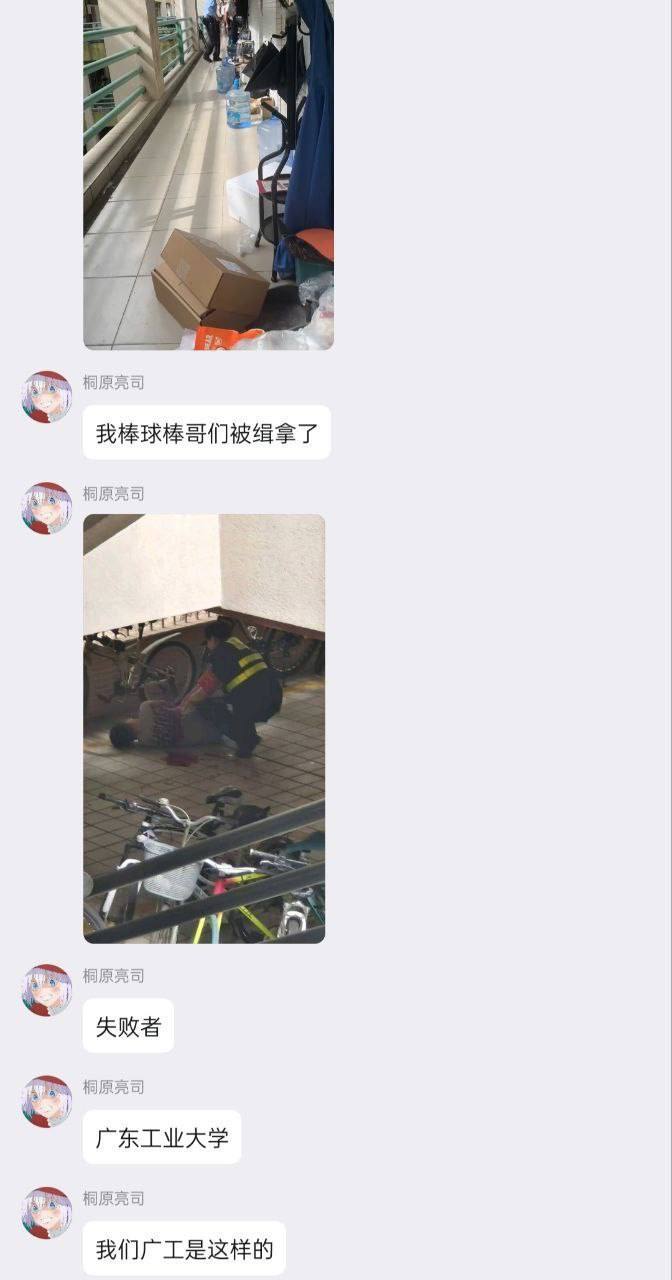Open the avatar next to 我们广工是这样的
Image resolution: width=672 pixels, height=1280 pixels.
(47, 1212)
